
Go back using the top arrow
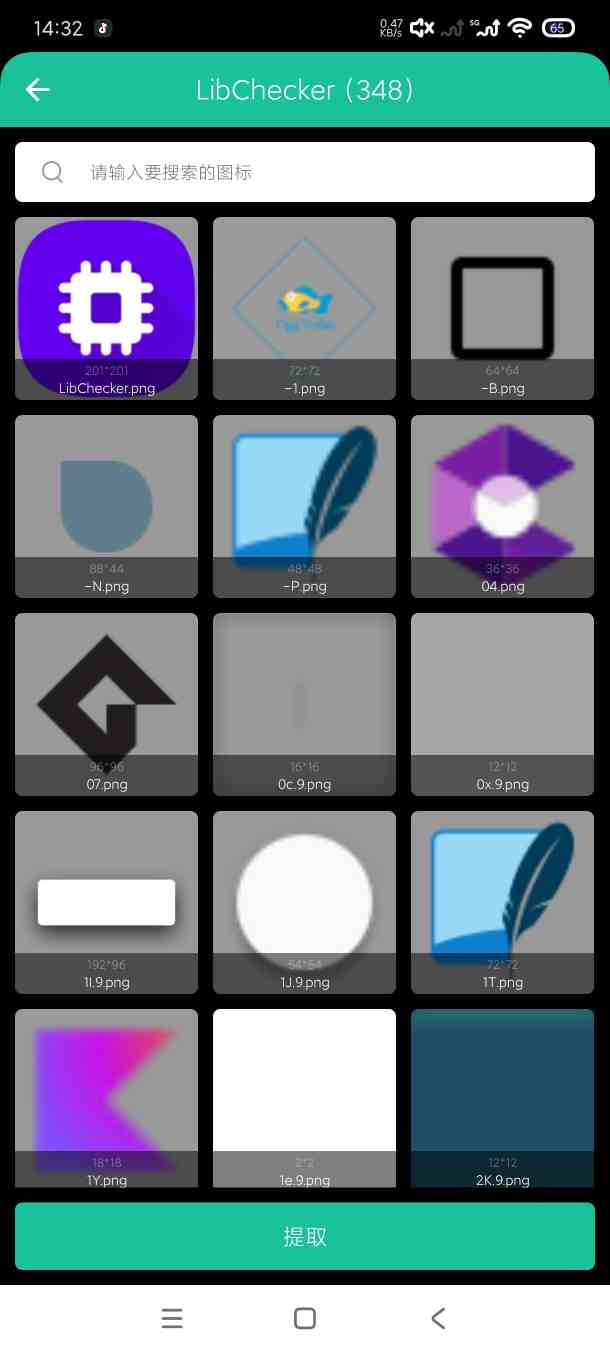pos(38,90)
